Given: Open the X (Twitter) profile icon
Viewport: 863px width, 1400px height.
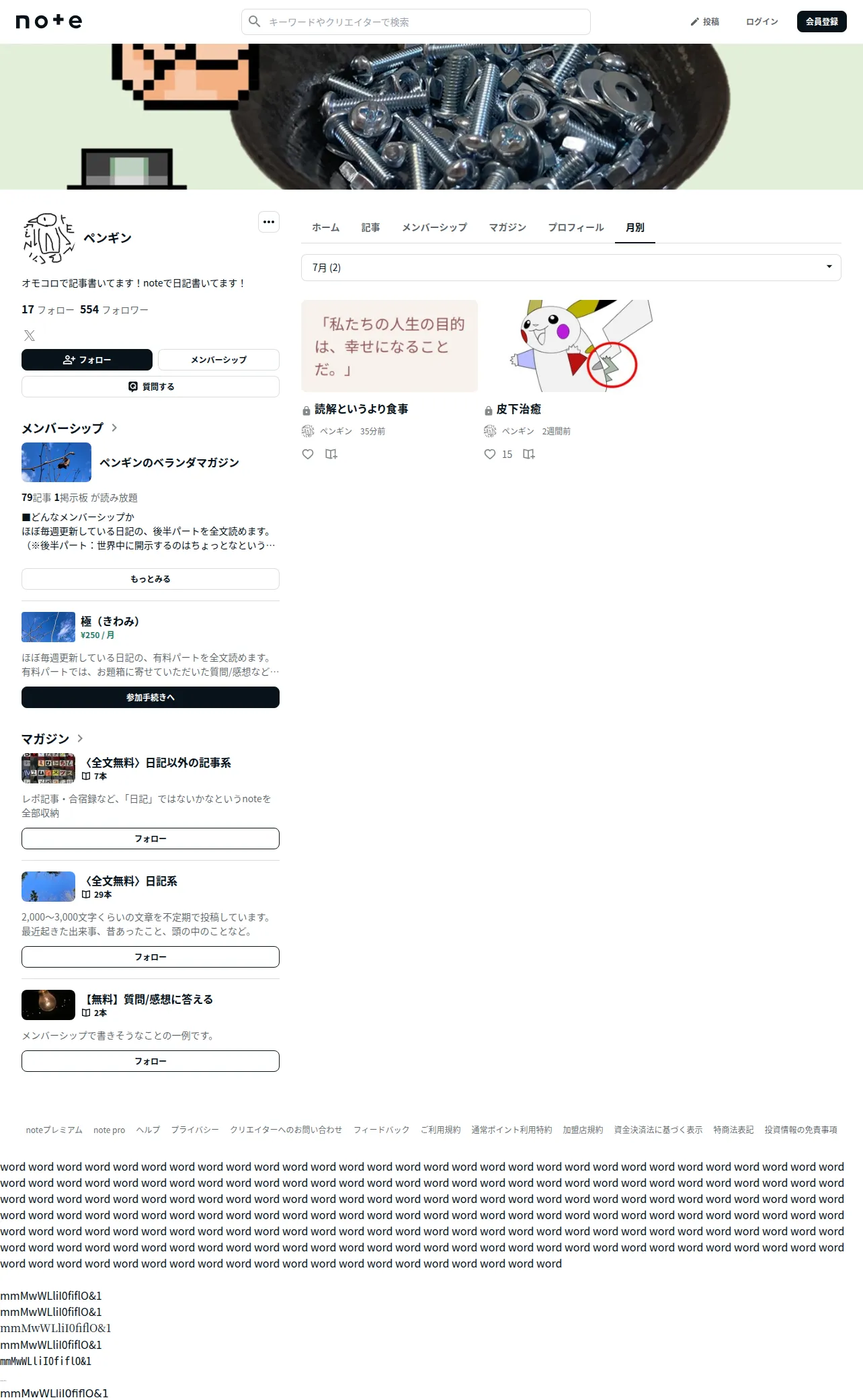Looking at the screenshot, I should [x=30, y=336].
